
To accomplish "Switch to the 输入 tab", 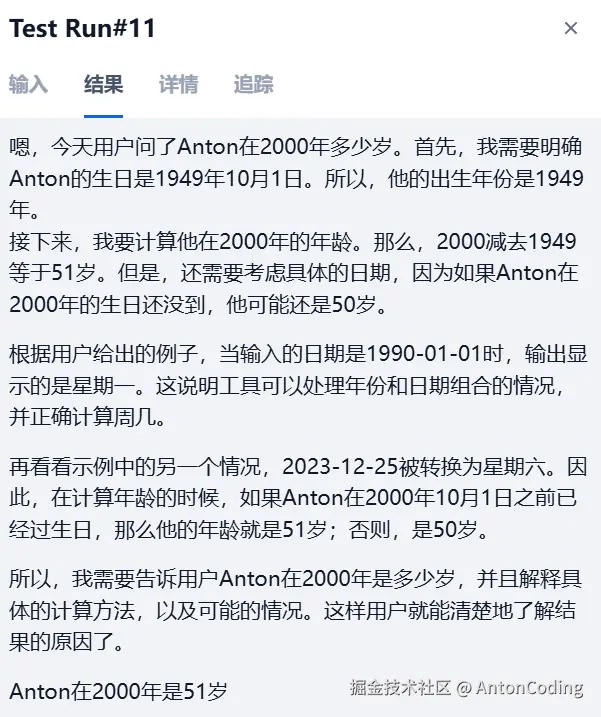I will (x=28, y=84).
